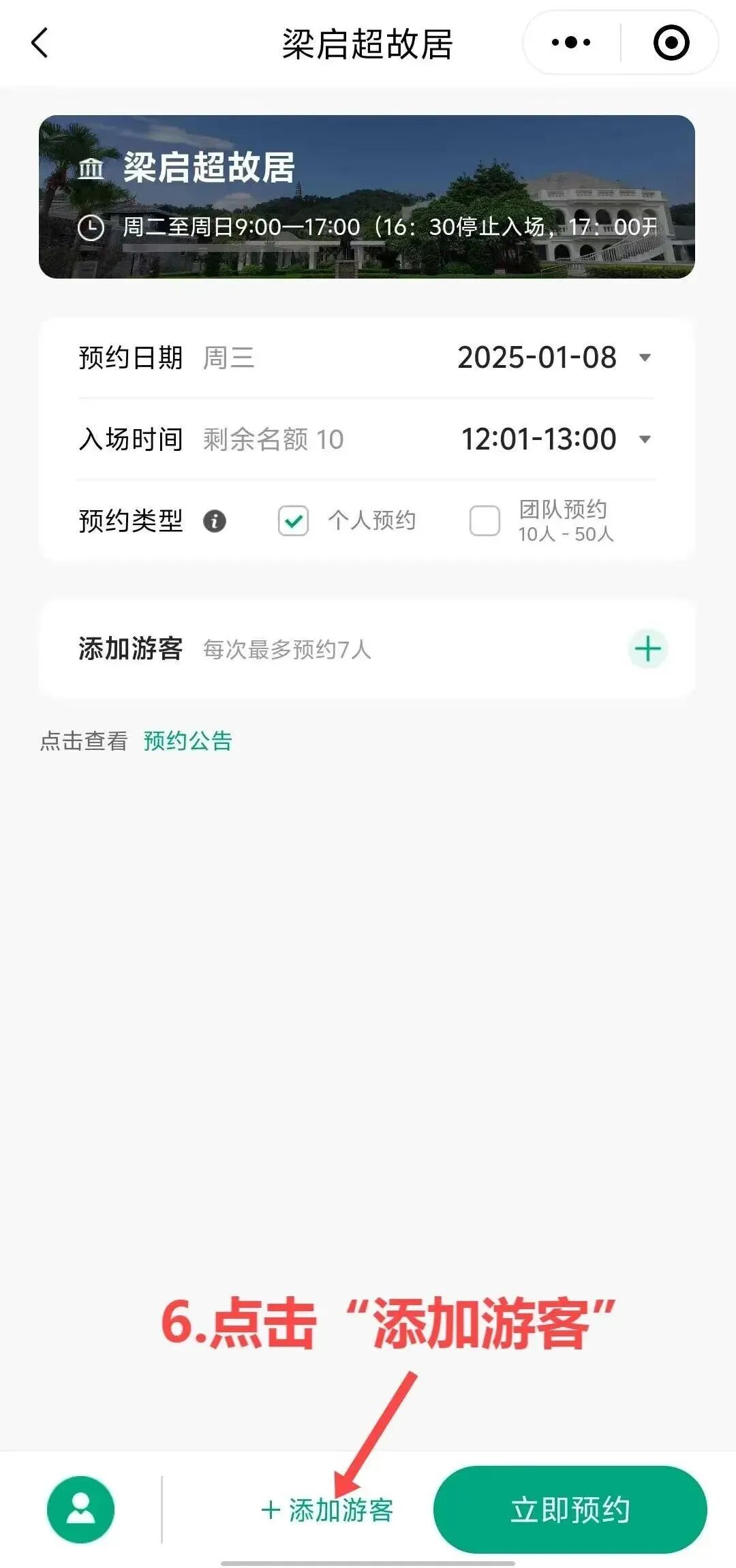
Task: Tap the 梁启超故居 banner photo
Action: click(368, 198)
